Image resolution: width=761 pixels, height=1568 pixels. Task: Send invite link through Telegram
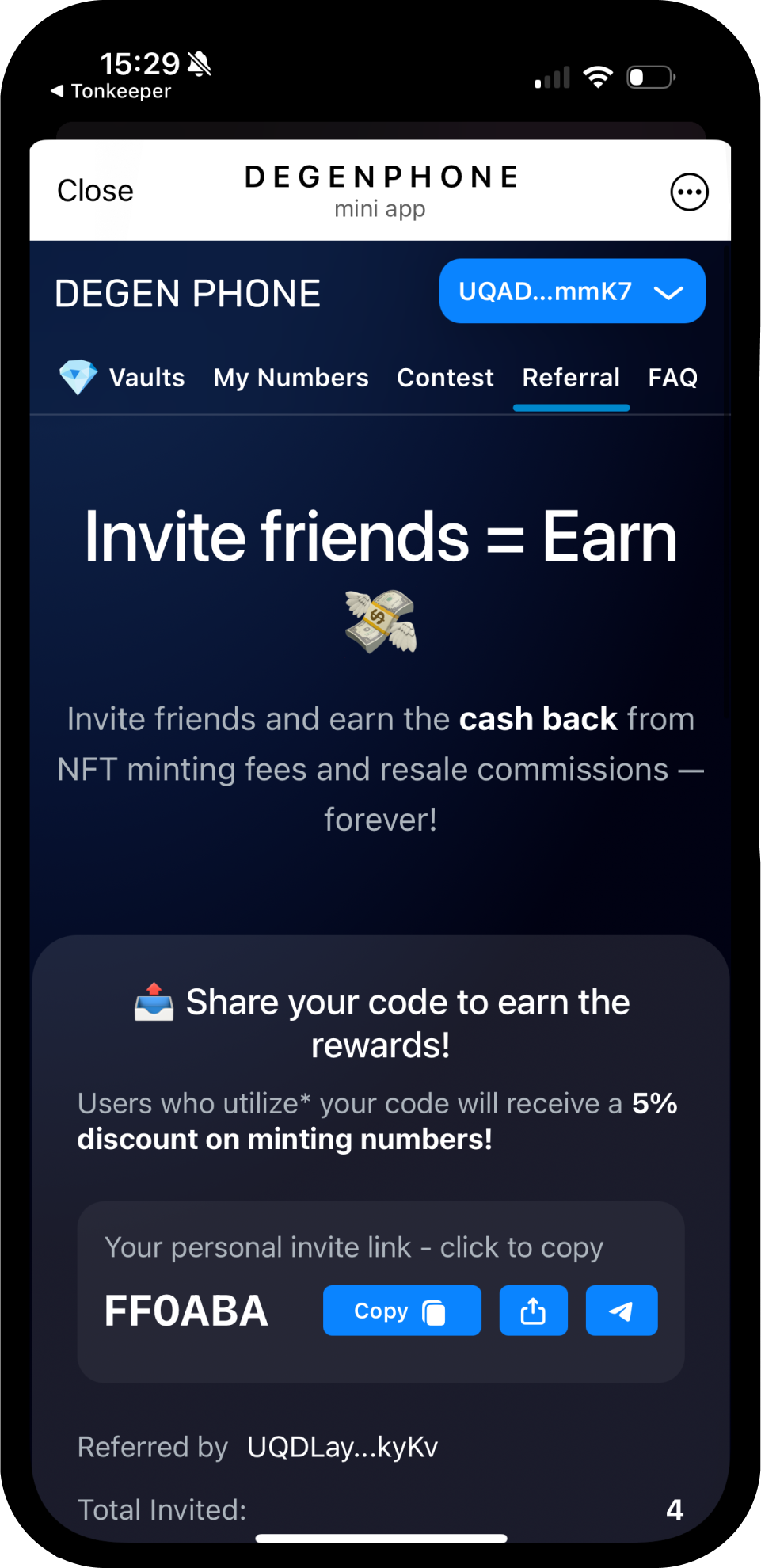tap(621, 1311)
